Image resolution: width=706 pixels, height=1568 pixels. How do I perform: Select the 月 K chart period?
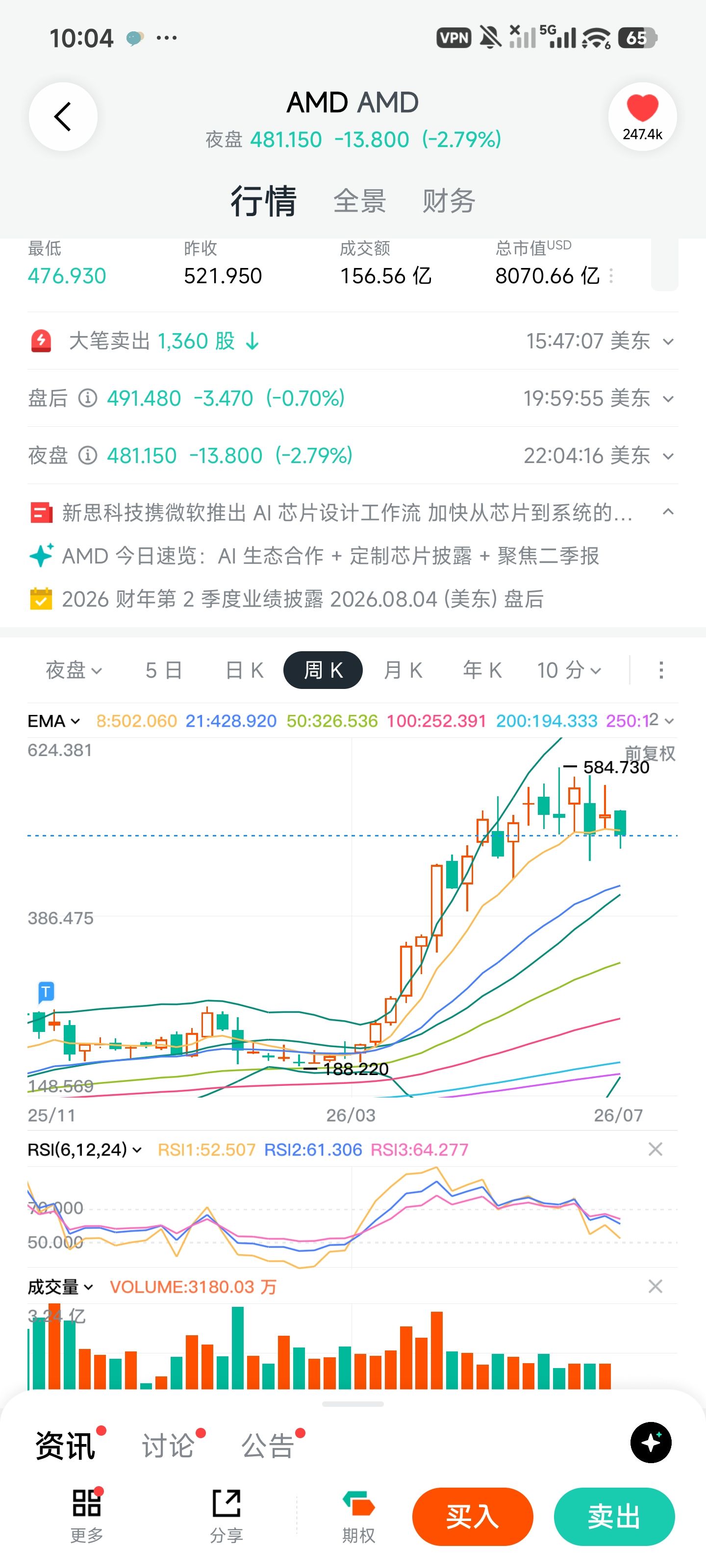(x=403, y=670)
